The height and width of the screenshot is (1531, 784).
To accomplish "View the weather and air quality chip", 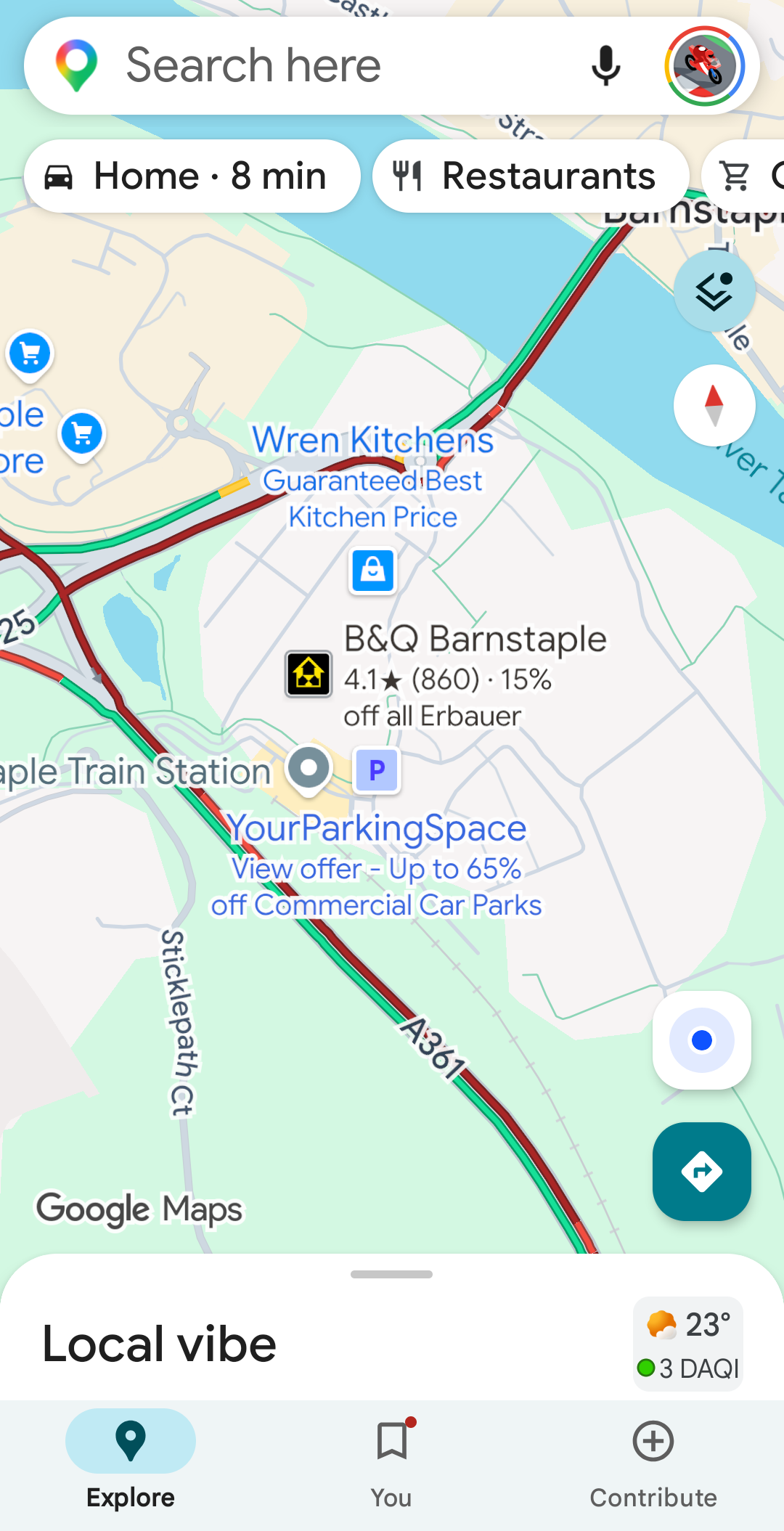I will [688, 1344].
